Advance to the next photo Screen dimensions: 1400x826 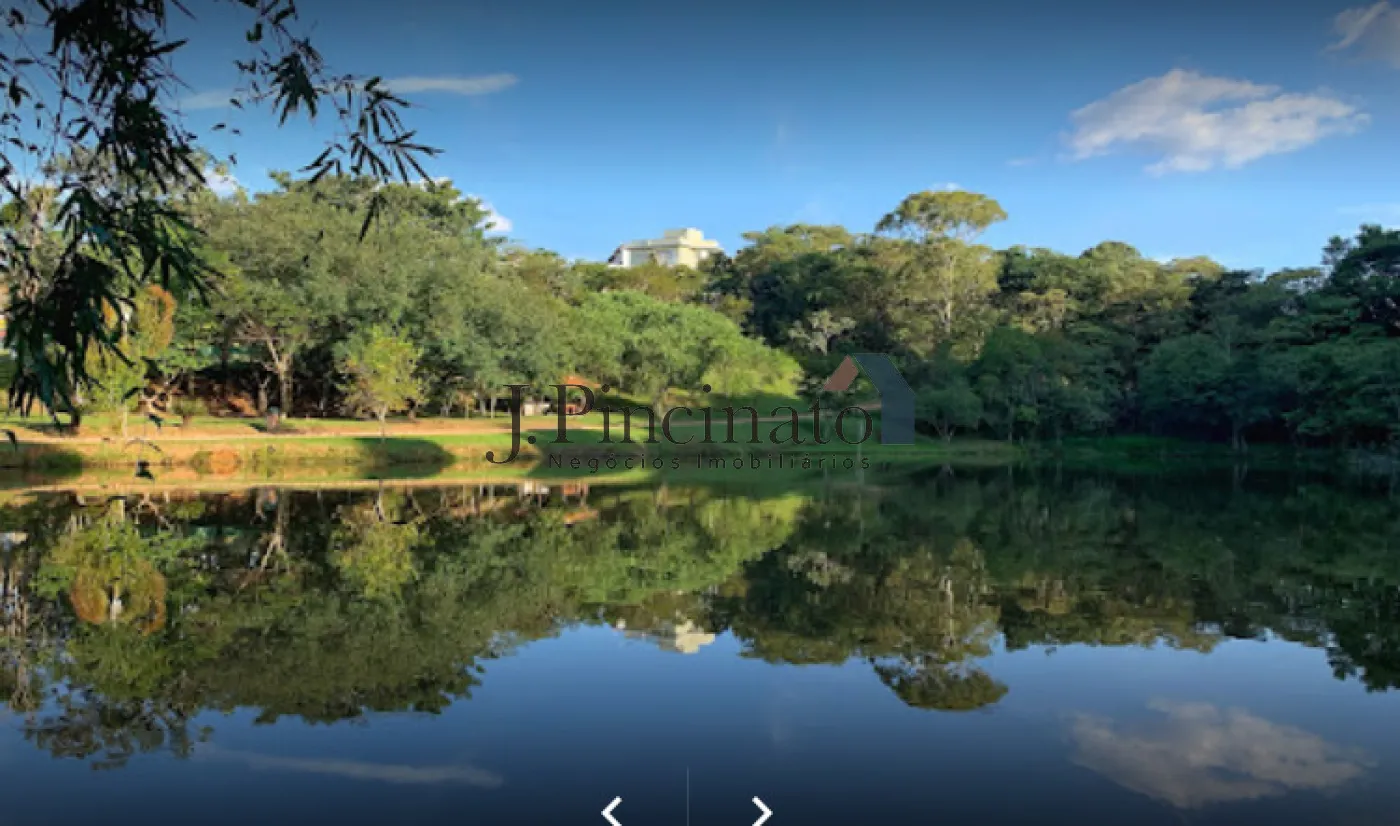coord(762,810)
